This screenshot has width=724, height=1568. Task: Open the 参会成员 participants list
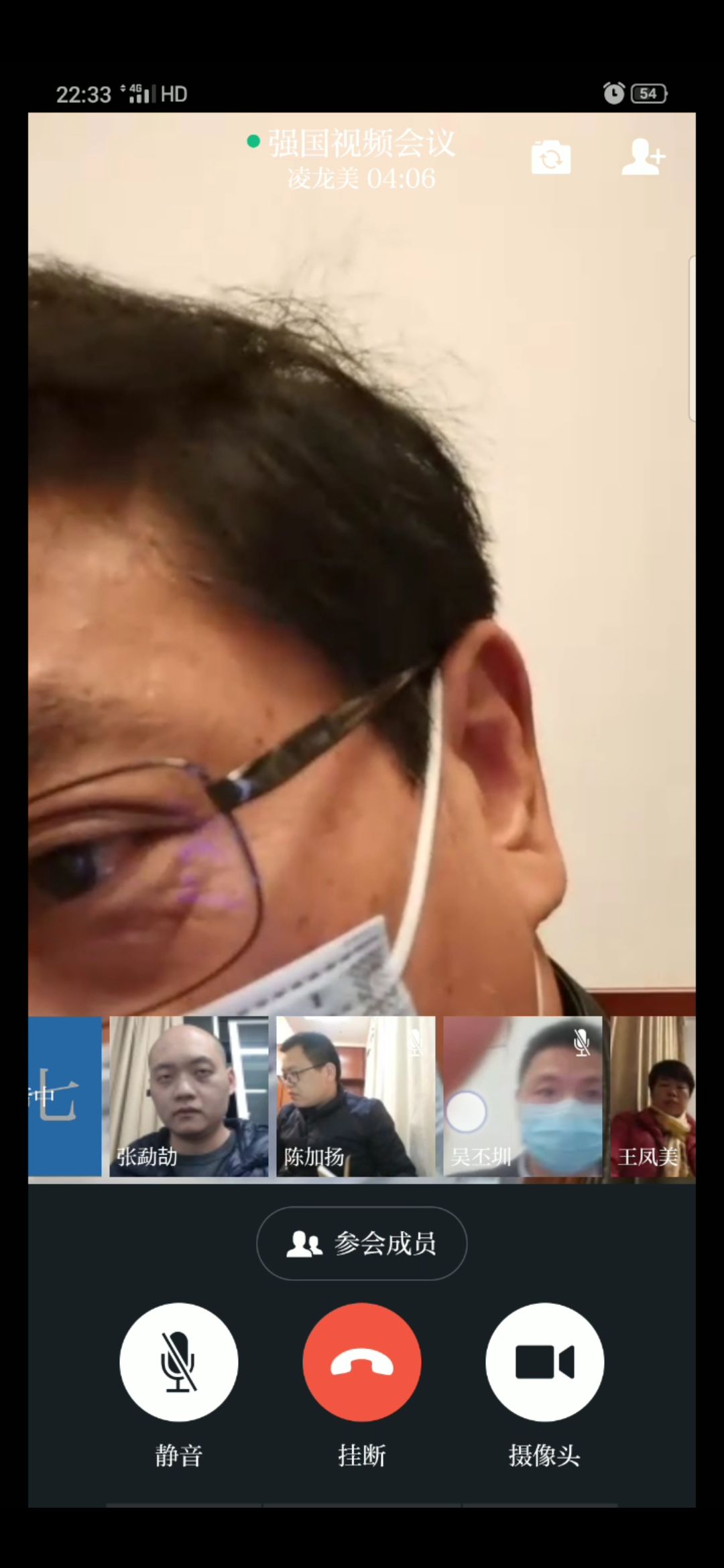(361, 1243)
